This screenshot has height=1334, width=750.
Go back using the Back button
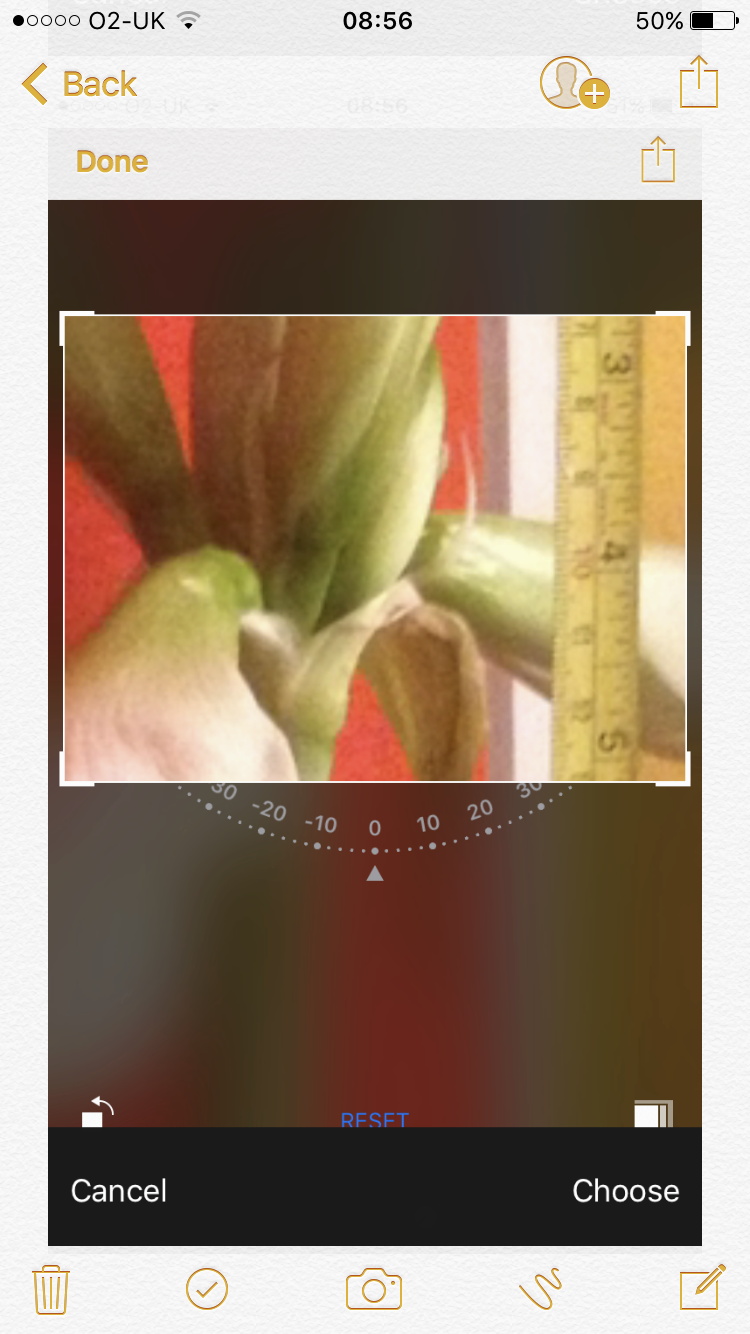(x=79, y=84)
